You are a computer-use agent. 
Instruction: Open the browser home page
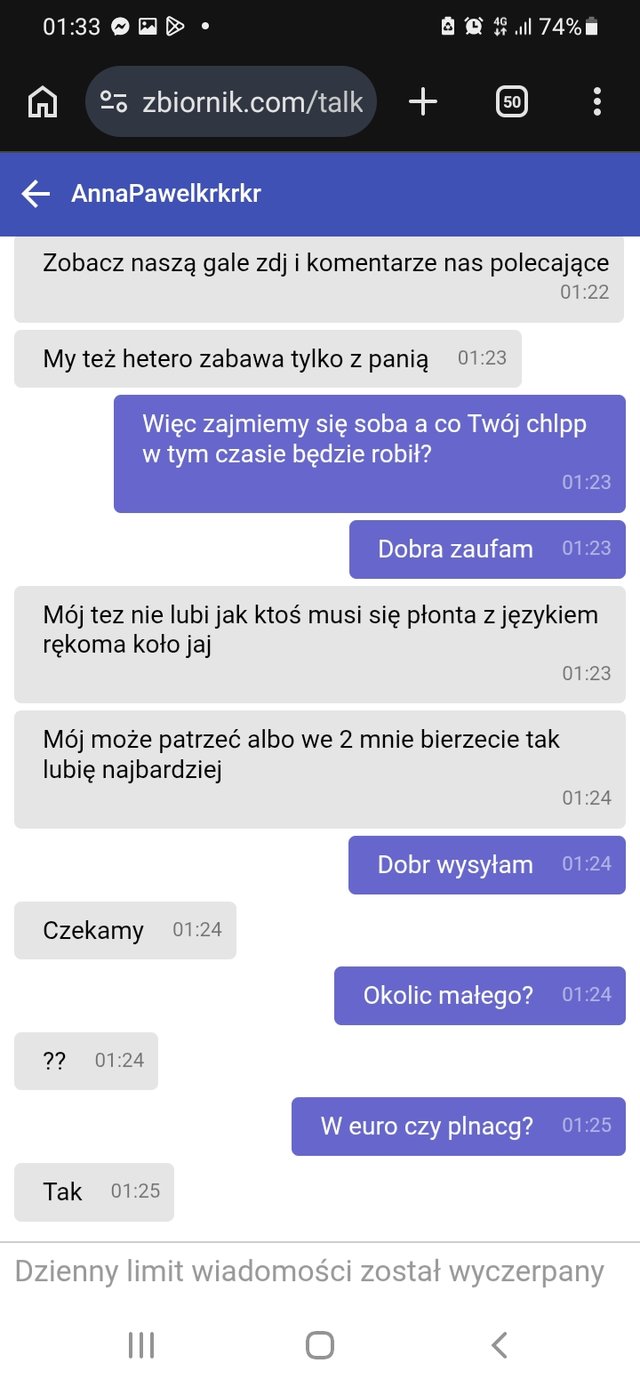pyautogui.click(x=42, y=101)
